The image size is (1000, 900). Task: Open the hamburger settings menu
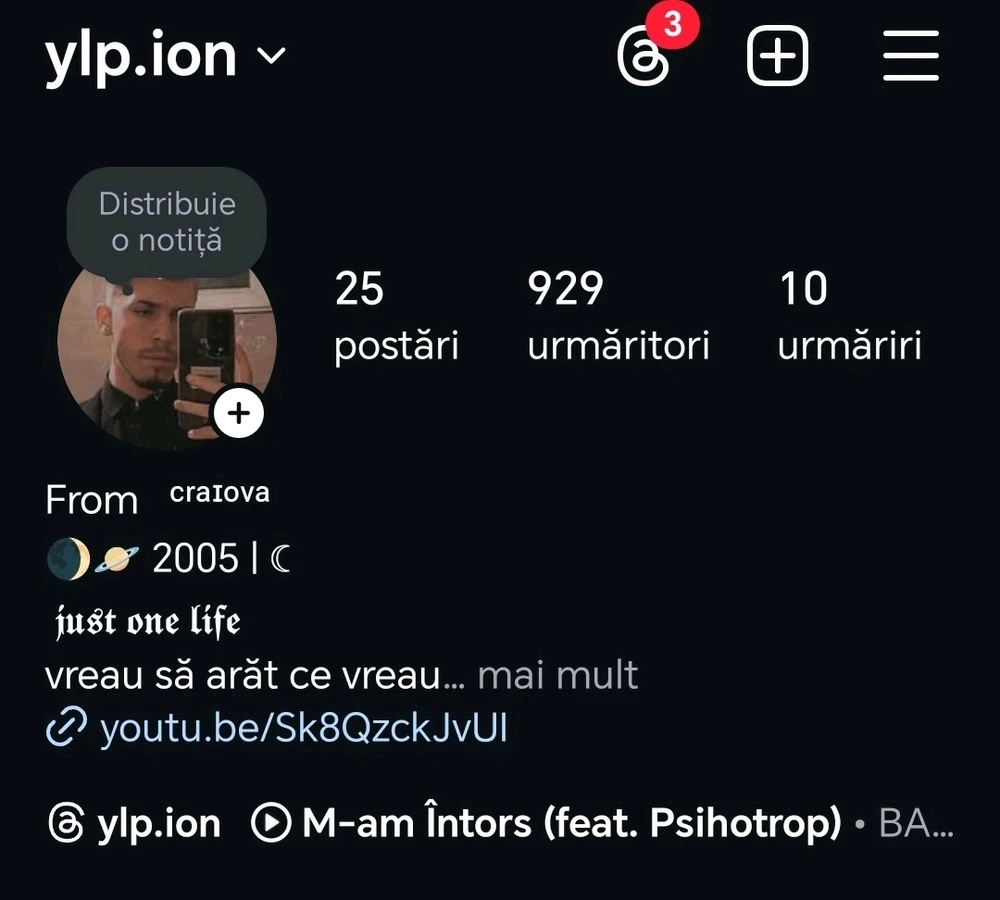[910, 57]
